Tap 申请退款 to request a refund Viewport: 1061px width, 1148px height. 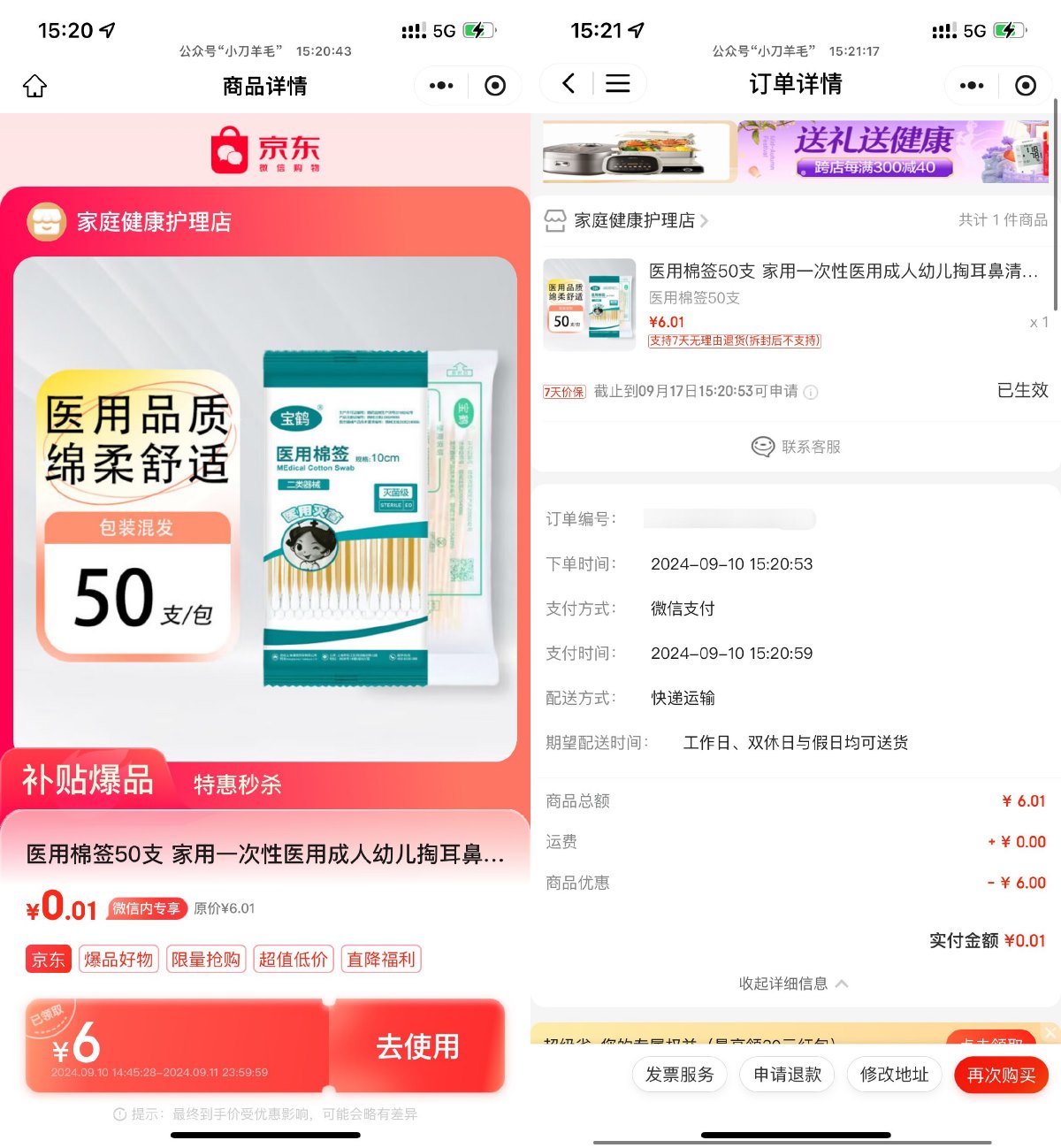(787, 1075)
